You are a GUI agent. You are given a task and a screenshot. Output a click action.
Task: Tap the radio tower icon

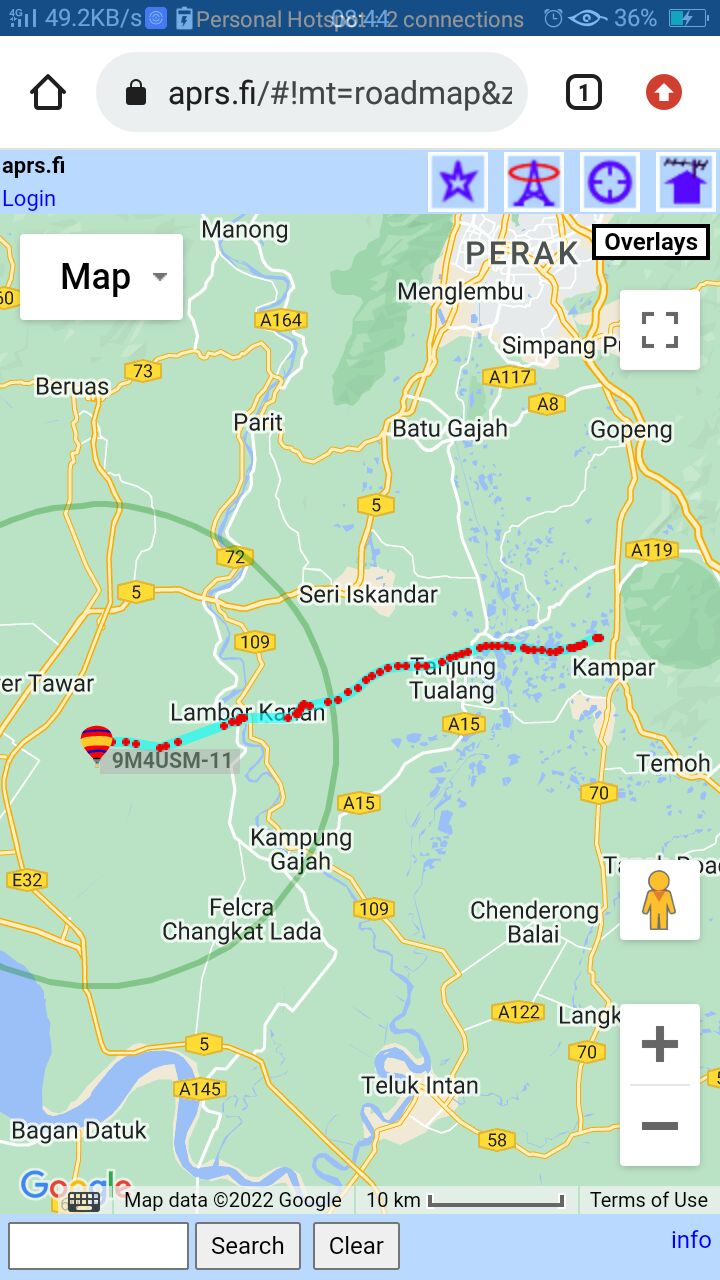tap(534, 182)
